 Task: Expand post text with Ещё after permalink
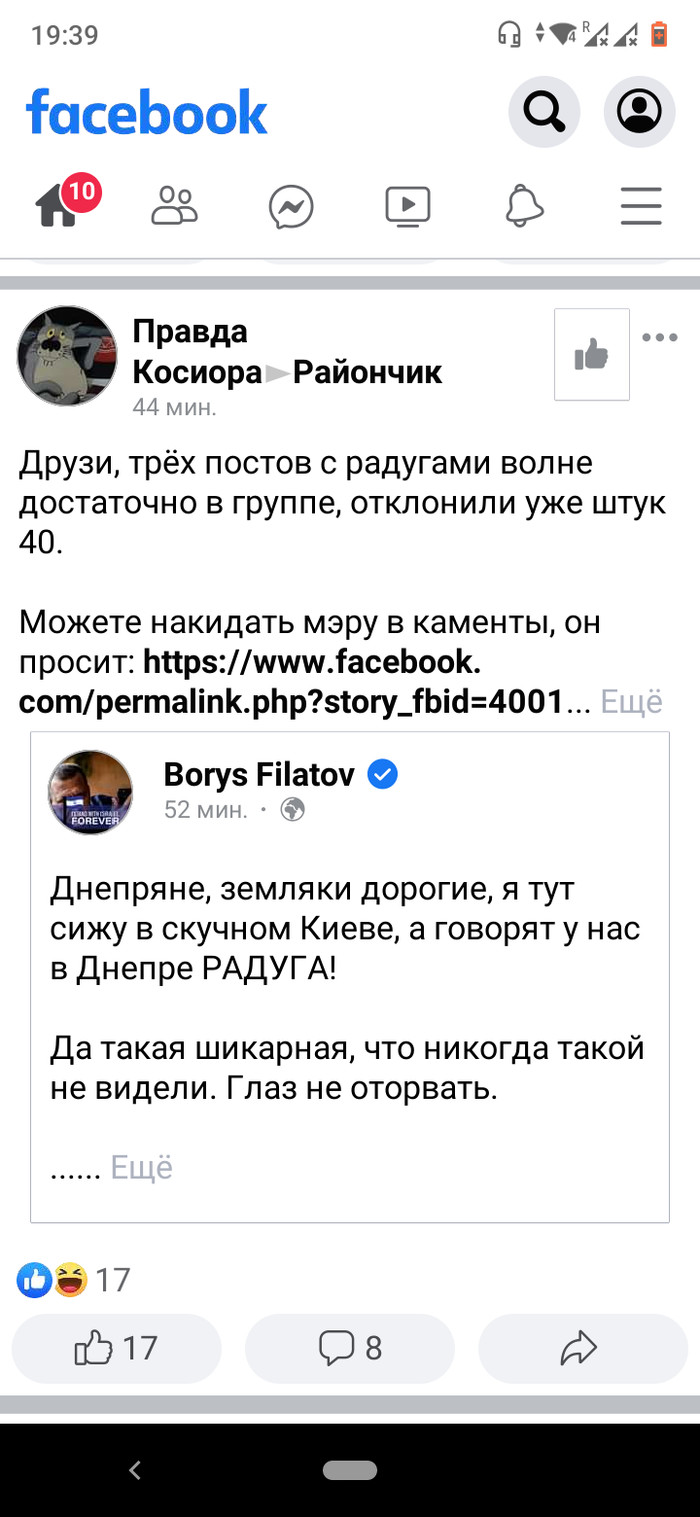point(631,702)
